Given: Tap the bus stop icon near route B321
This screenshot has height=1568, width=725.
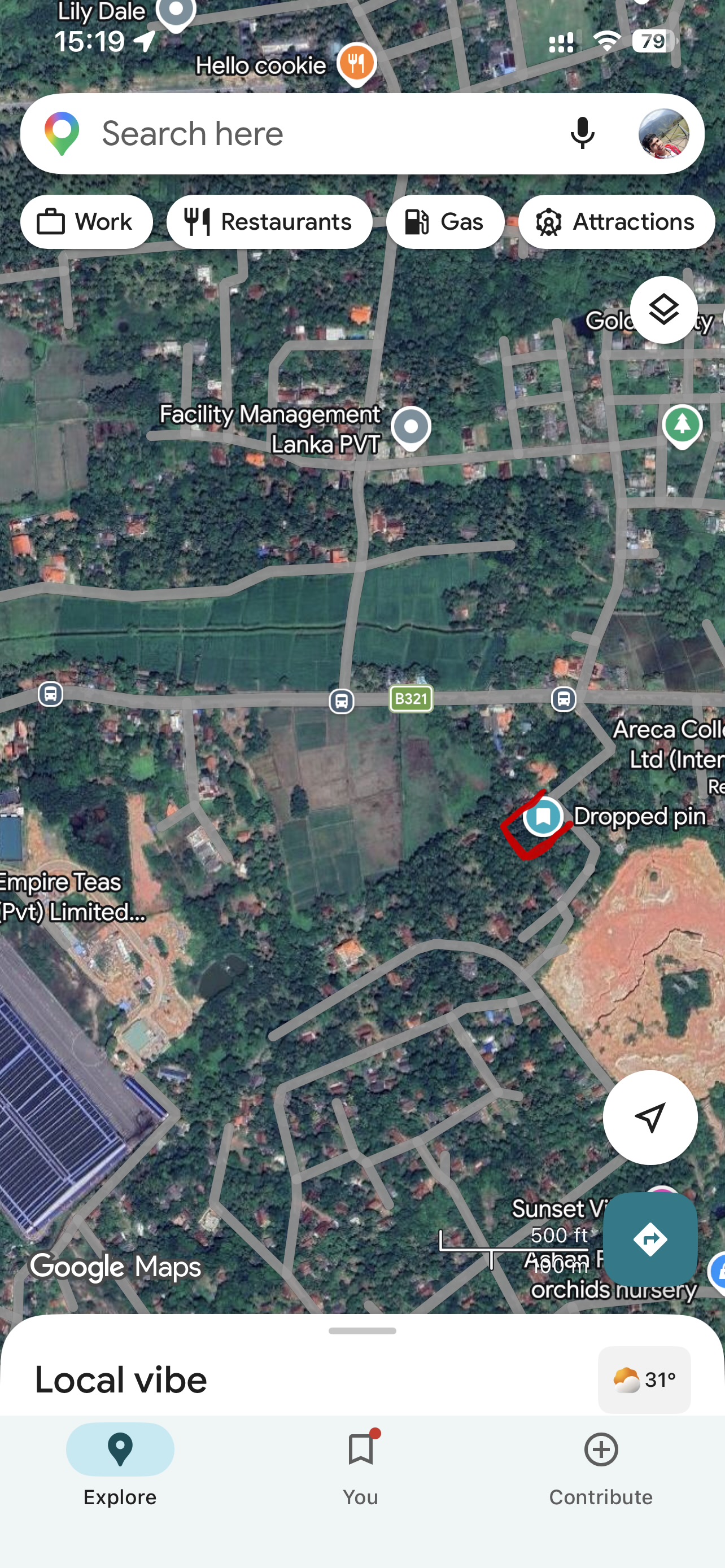Looking at the screenshot, I should click(x=341, y=700).
